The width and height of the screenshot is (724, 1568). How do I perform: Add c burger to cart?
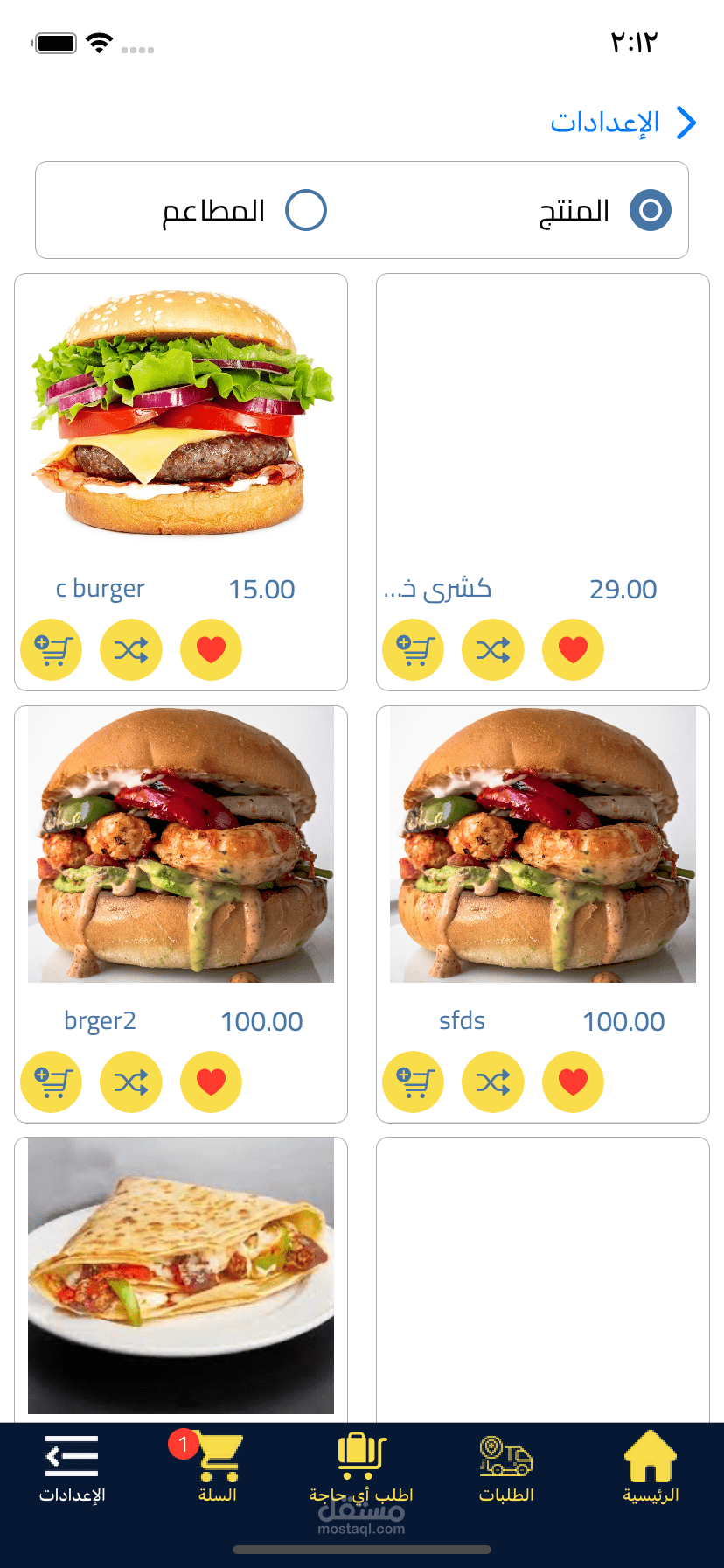click(52, 650)
